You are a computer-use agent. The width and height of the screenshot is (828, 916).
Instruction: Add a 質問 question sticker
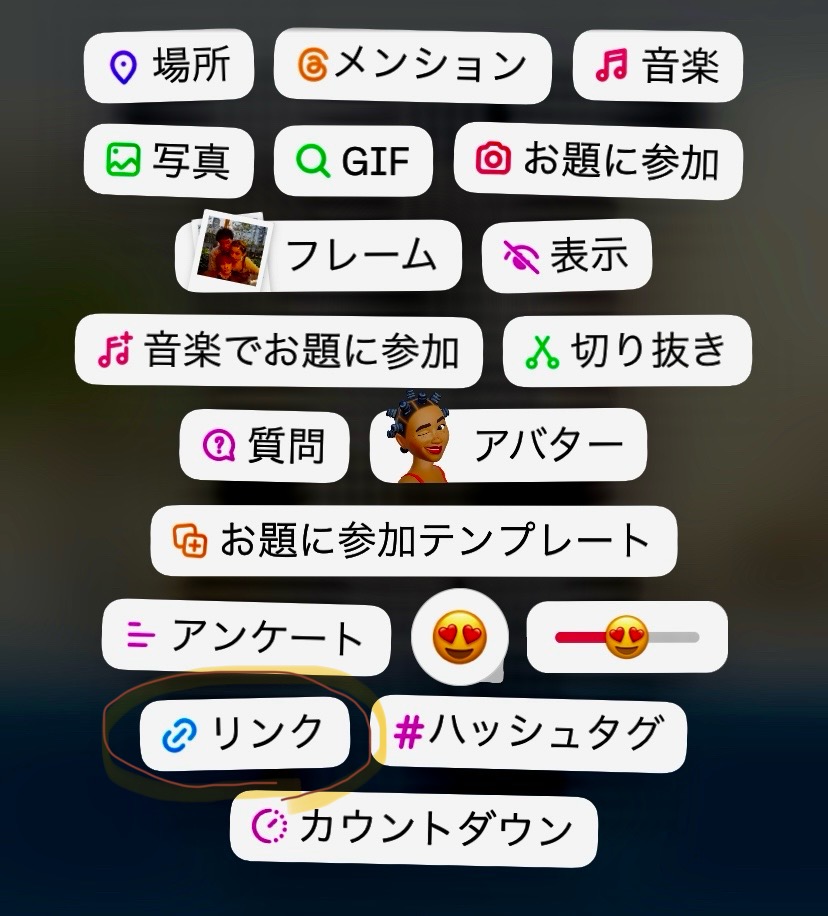(x=265, y=445)
